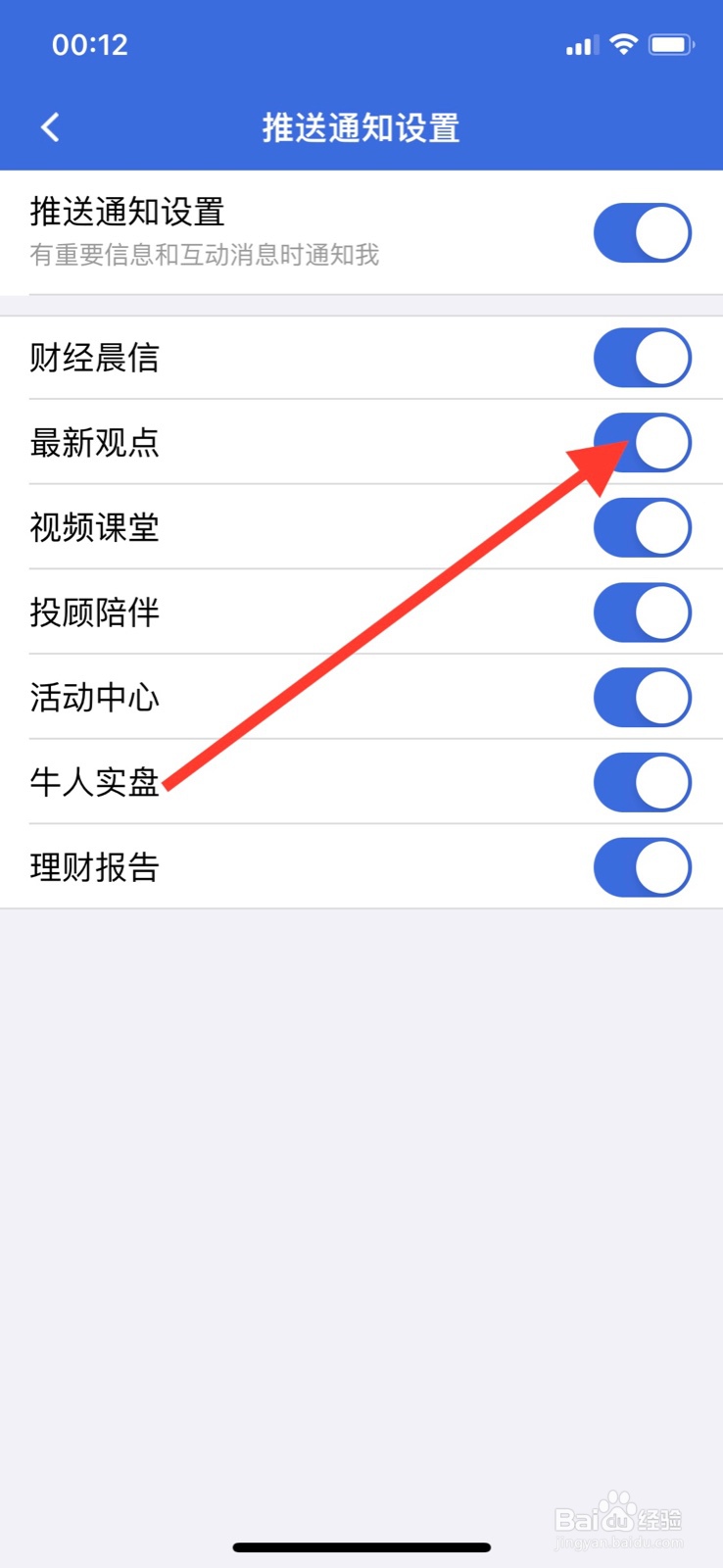The height and width of the screenshot is (1568, 723).
Task: Disable the 推送通知设置 master switch
Action: point(643,232)
